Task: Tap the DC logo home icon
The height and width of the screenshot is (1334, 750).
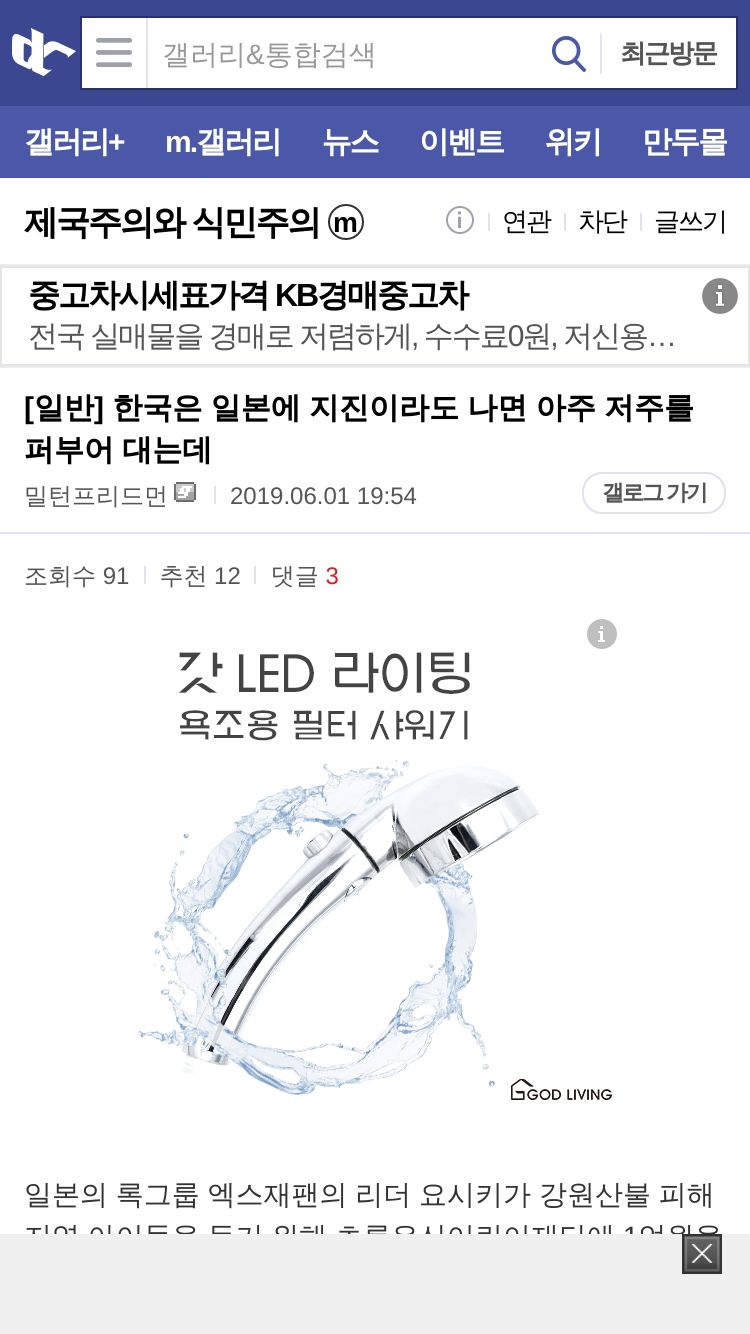Action: point(43,52)
